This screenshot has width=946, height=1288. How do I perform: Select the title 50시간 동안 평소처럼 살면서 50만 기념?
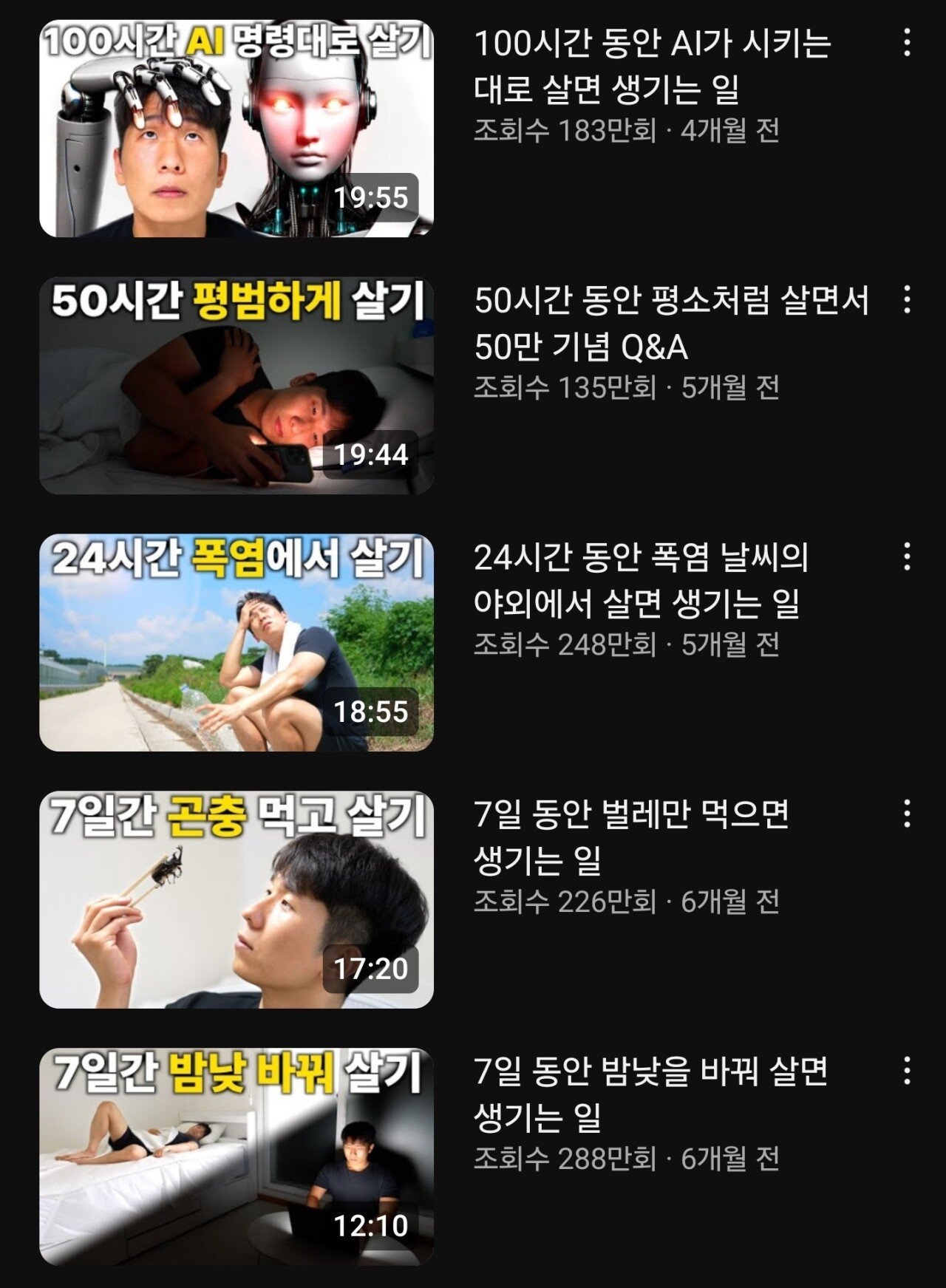point(670,323)
